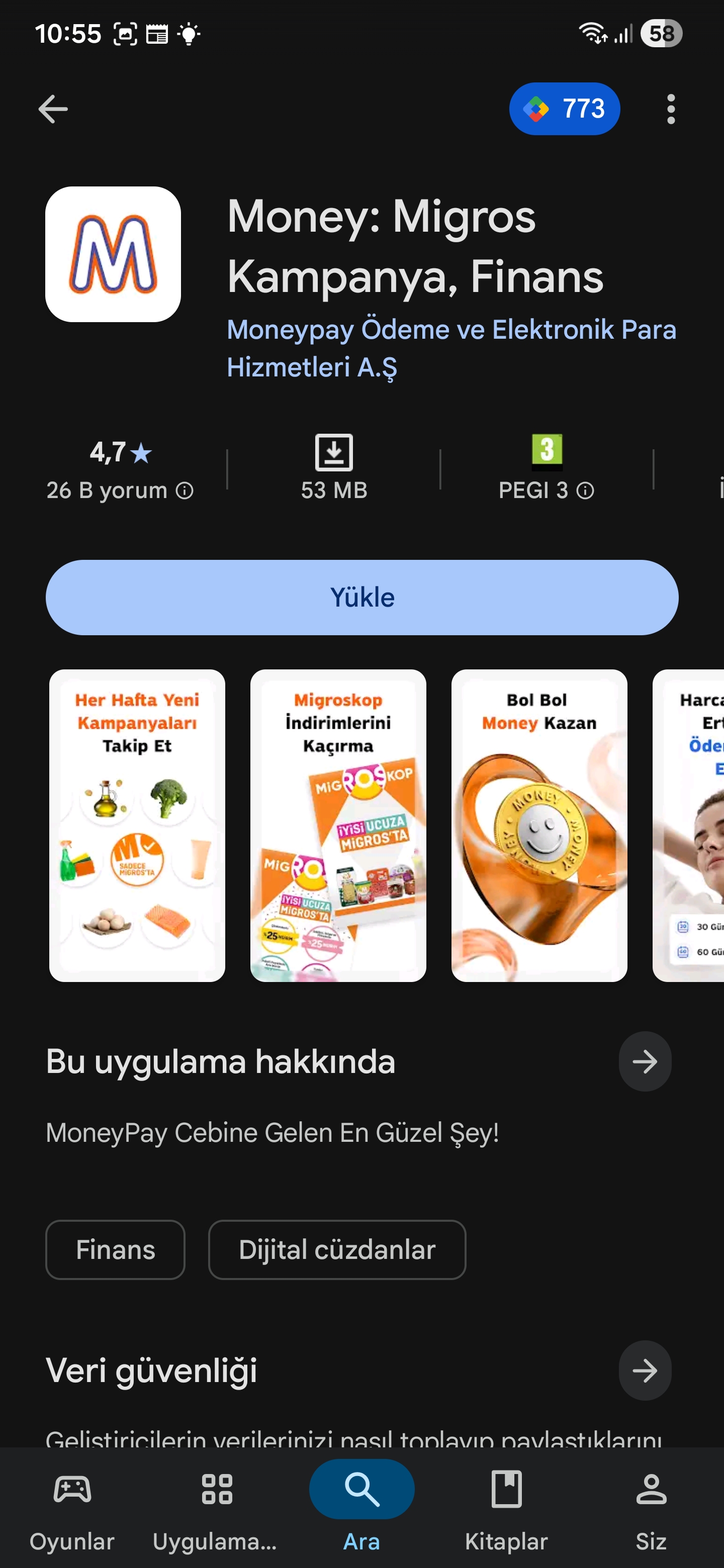Open the 'Migroskop İndirimlerini Kaçırma' screenshot

[338, 825]
